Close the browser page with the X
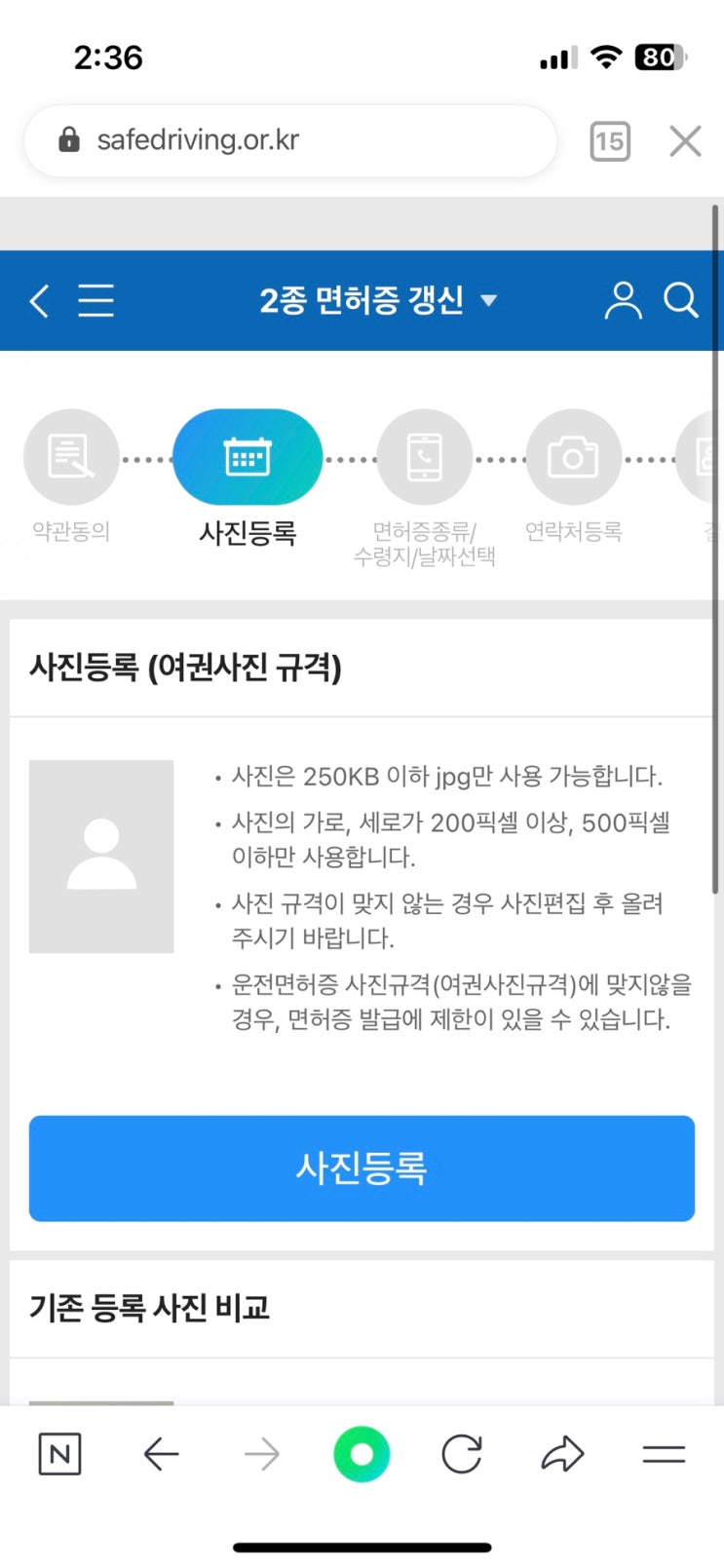 tap(685, 141)
